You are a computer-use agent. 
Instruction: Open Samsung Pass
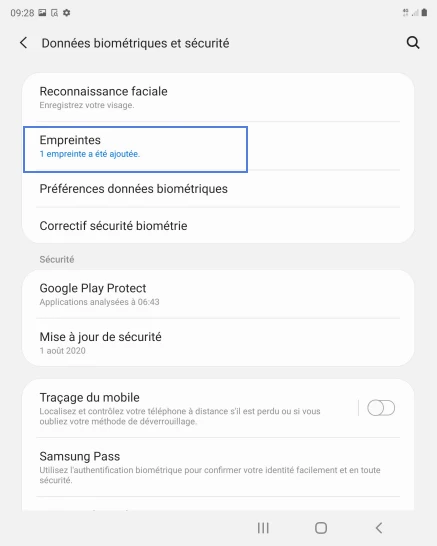click(x=218, y=467)
